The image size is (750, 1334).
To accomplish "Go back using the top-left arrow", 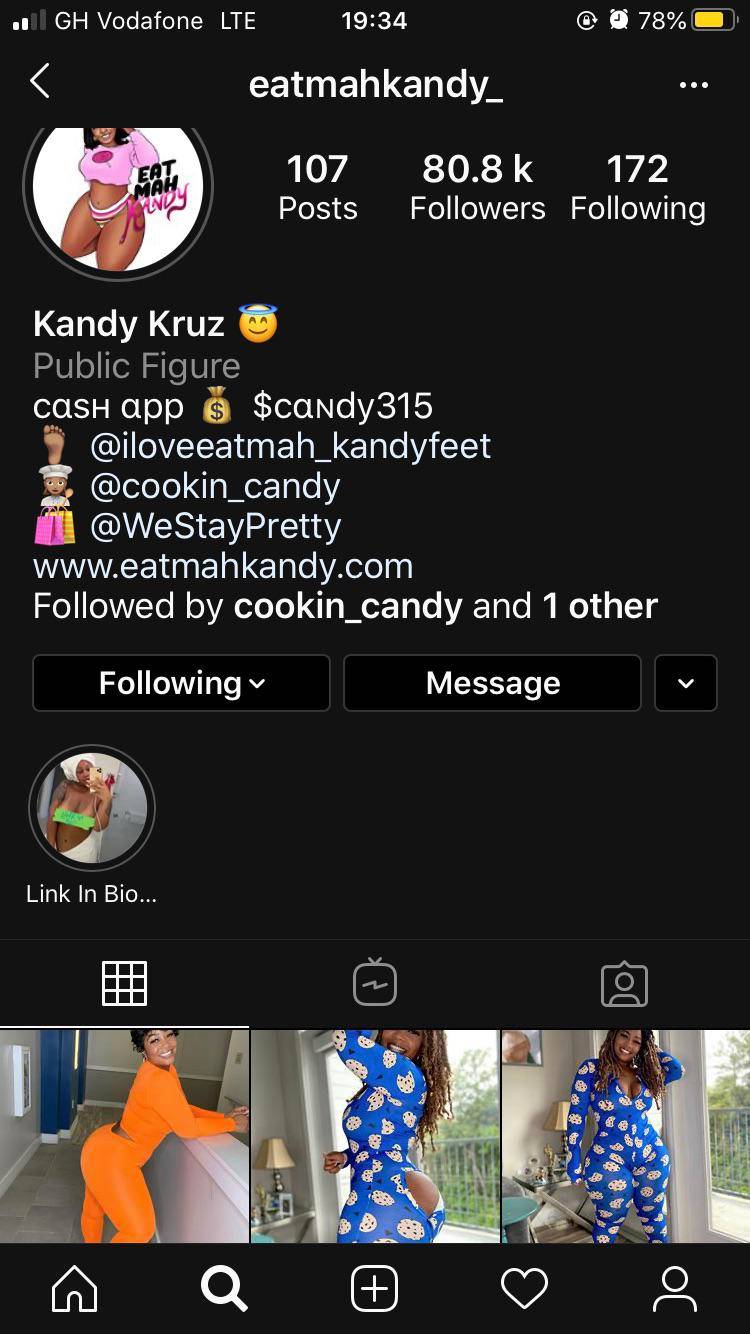I will [40, 82].
